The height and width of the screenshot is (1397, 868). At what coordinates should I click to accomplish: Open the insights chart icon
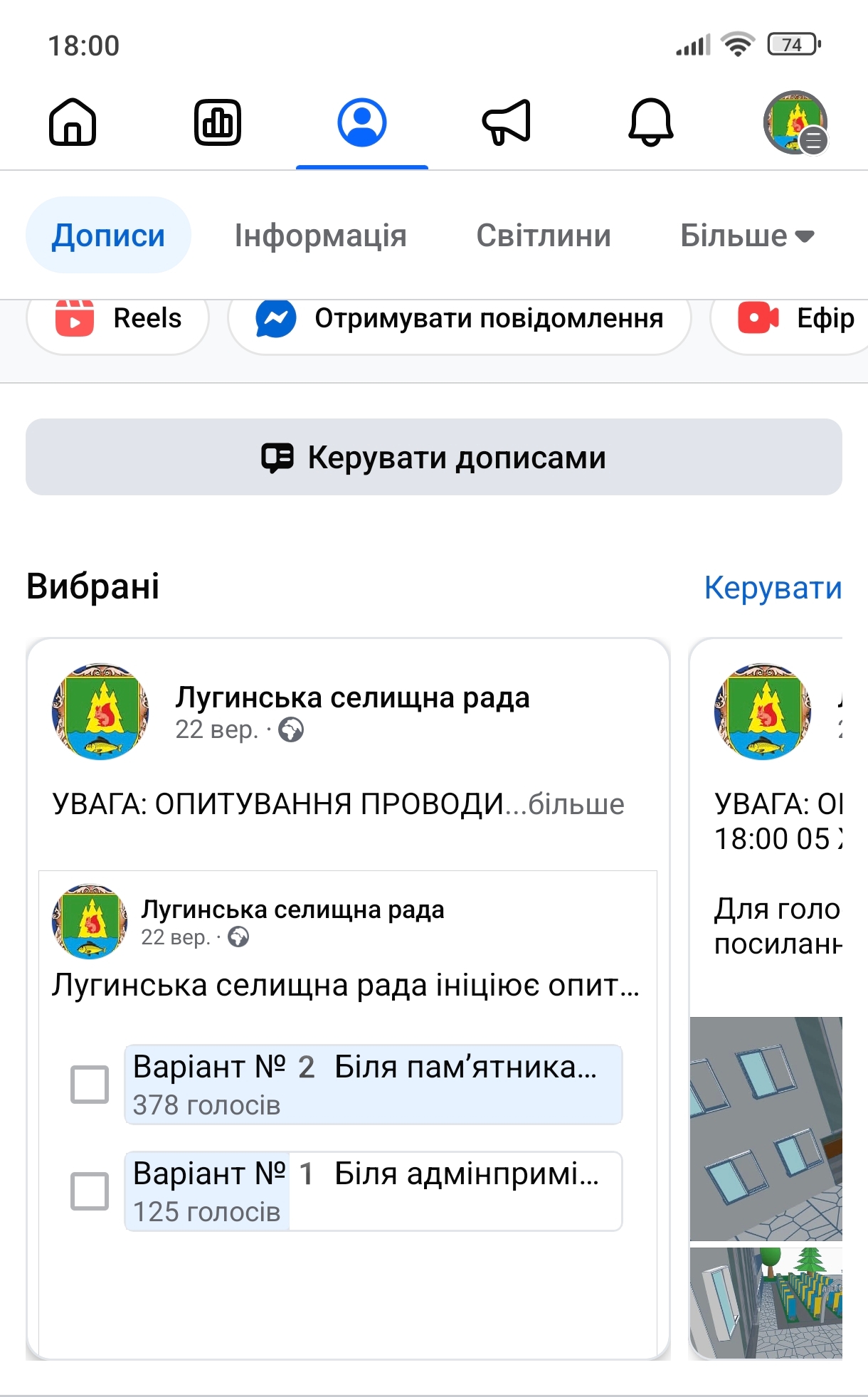[218, 122]
